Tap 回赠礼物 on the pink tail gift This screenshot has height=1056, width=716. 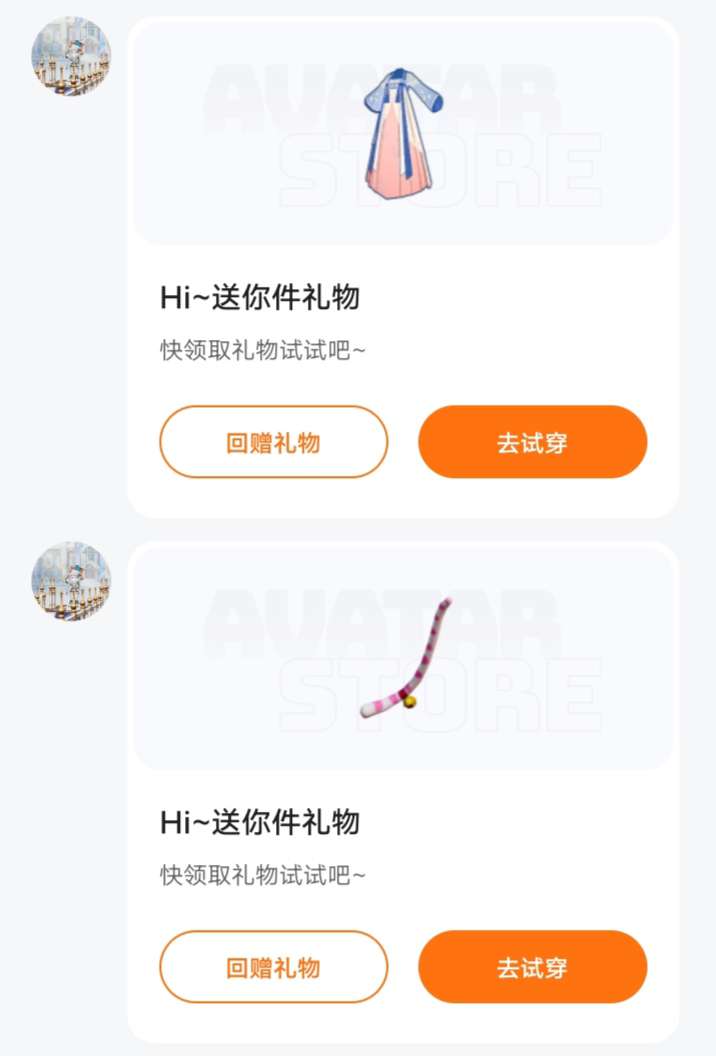[273, 967]
